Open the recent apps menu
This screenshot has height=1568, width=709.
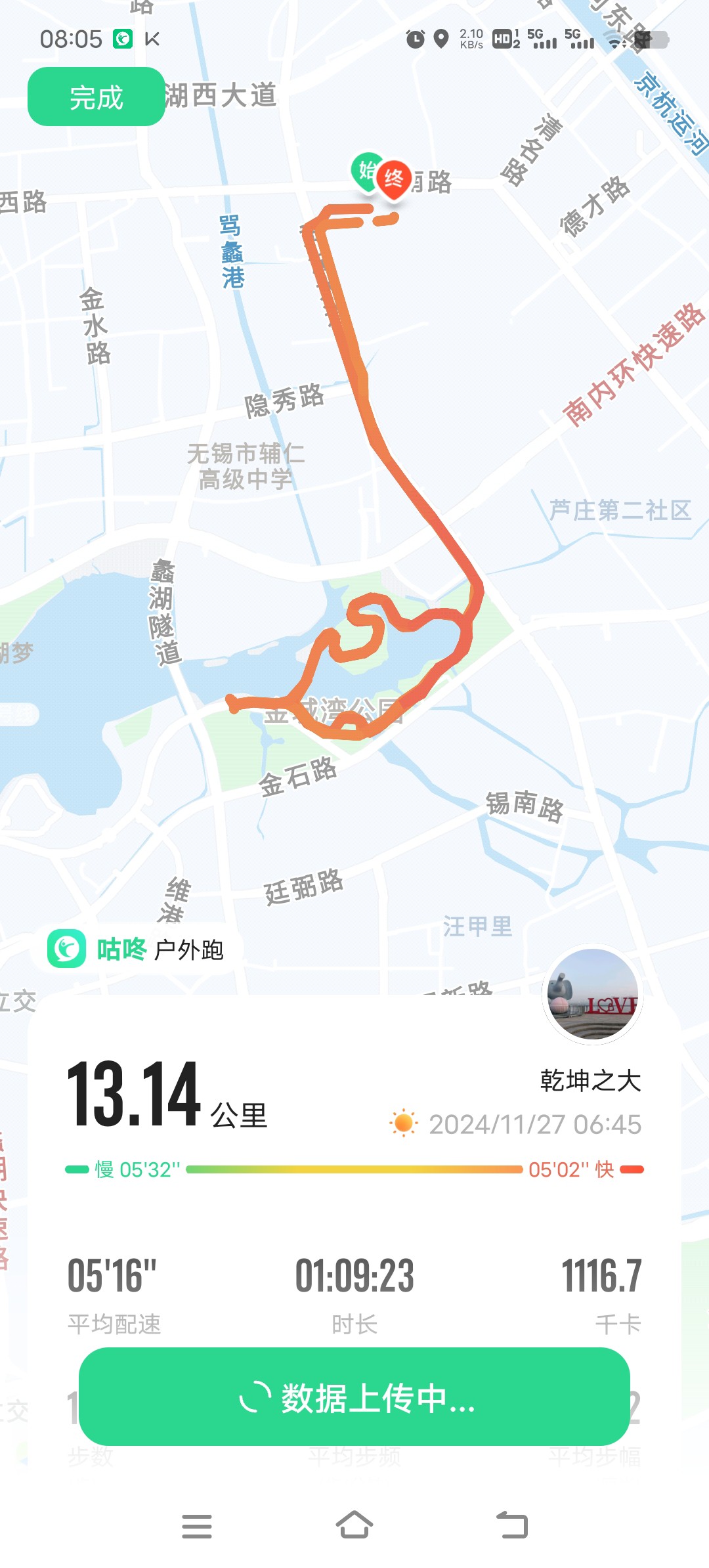click(x=197, y=1525)
